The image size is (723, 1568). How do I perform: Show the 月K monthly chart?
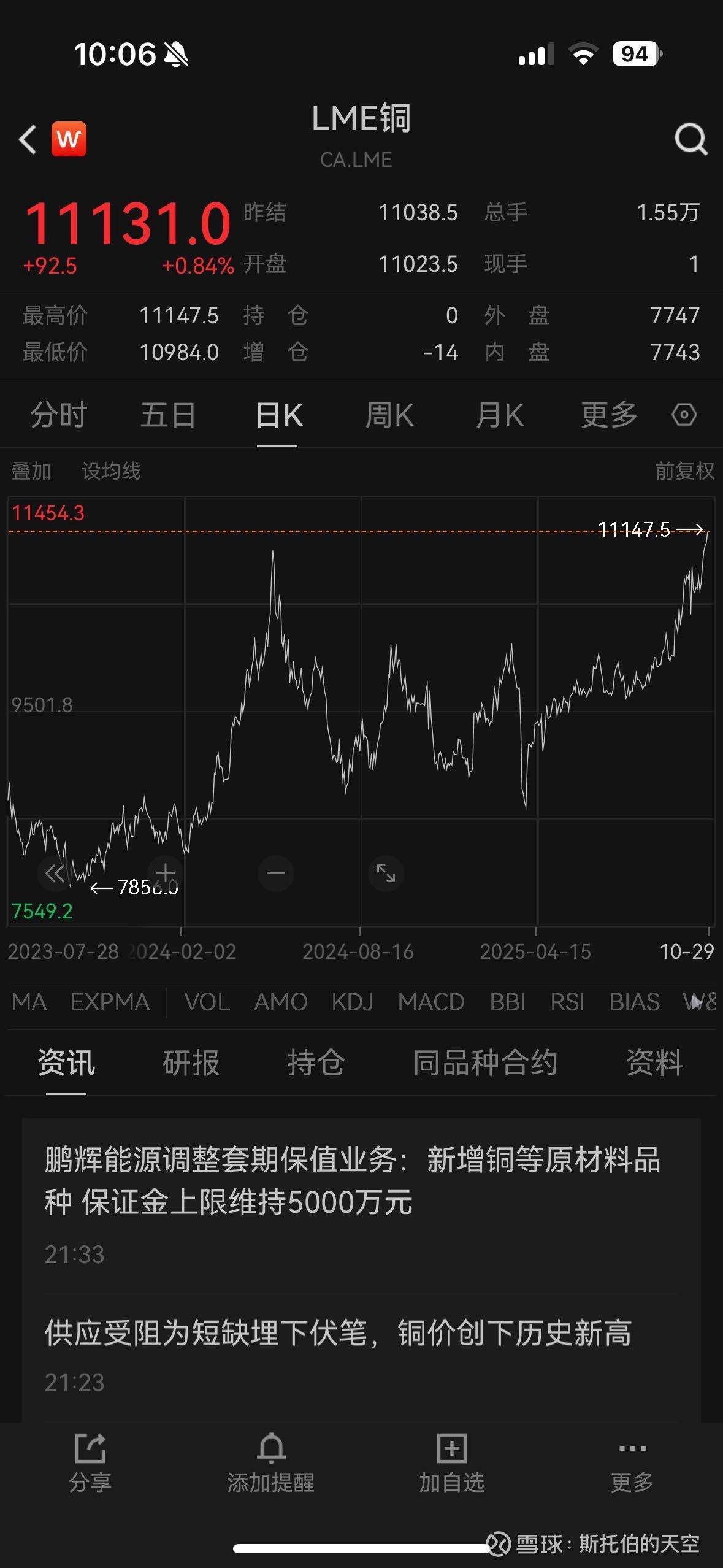pos(500,415)
